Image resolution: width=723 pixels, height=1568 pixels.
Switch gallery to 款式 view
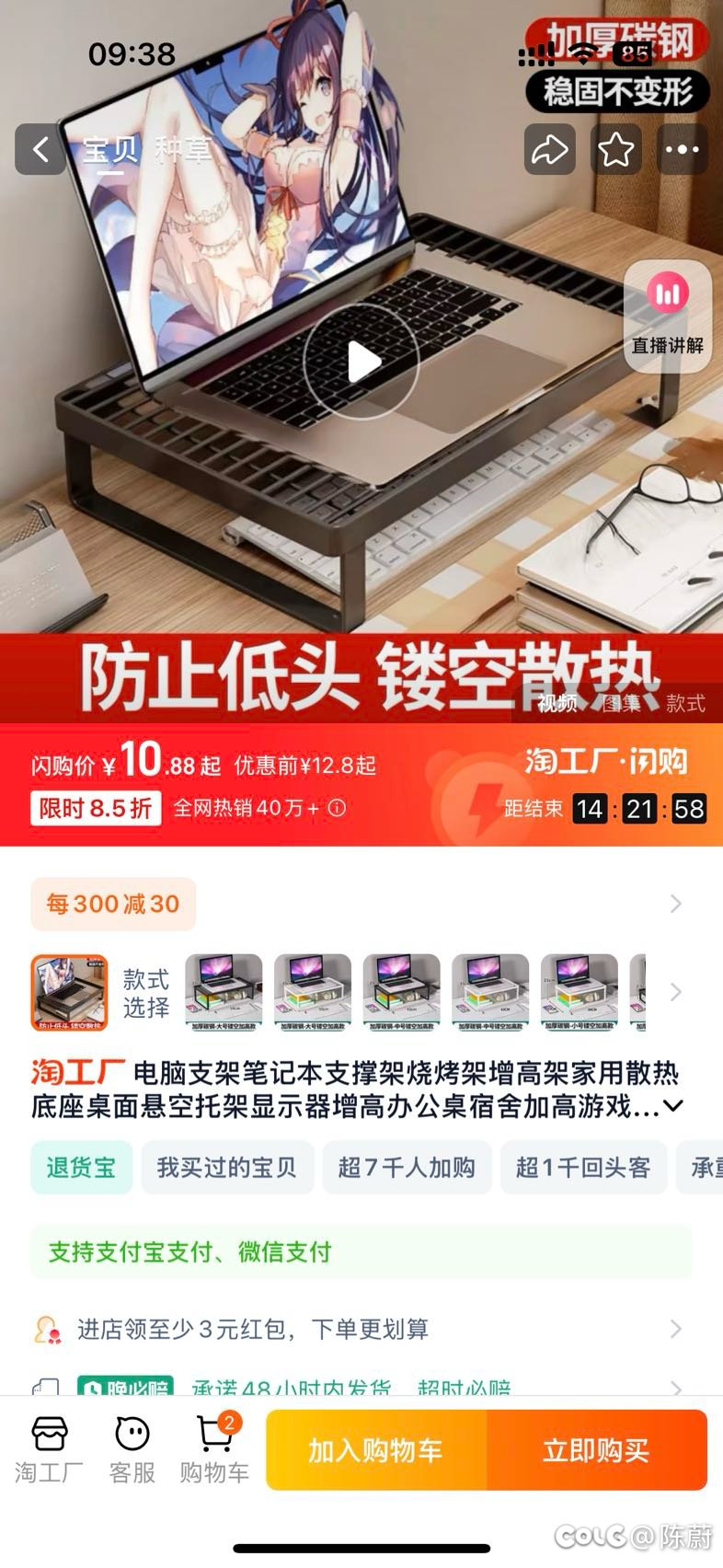685,703
